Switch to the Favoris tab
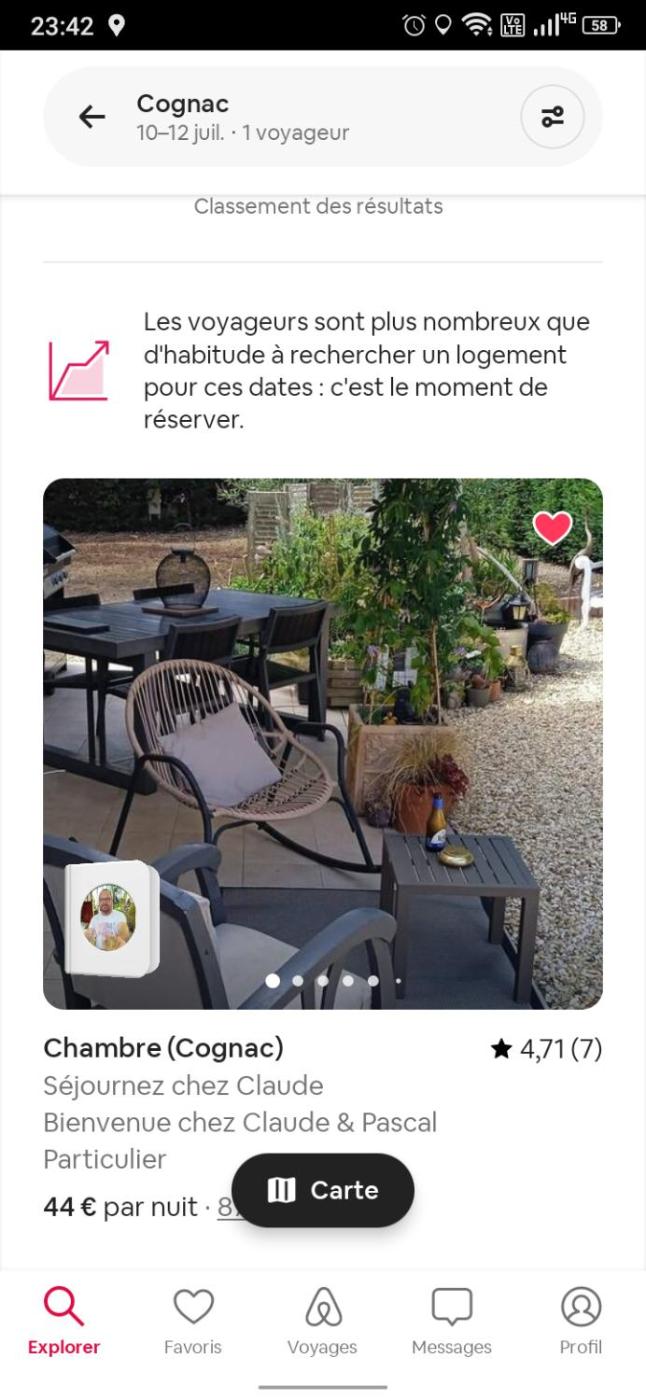The height and width of the screenshot is (1400, 646). pos(193,1321)
